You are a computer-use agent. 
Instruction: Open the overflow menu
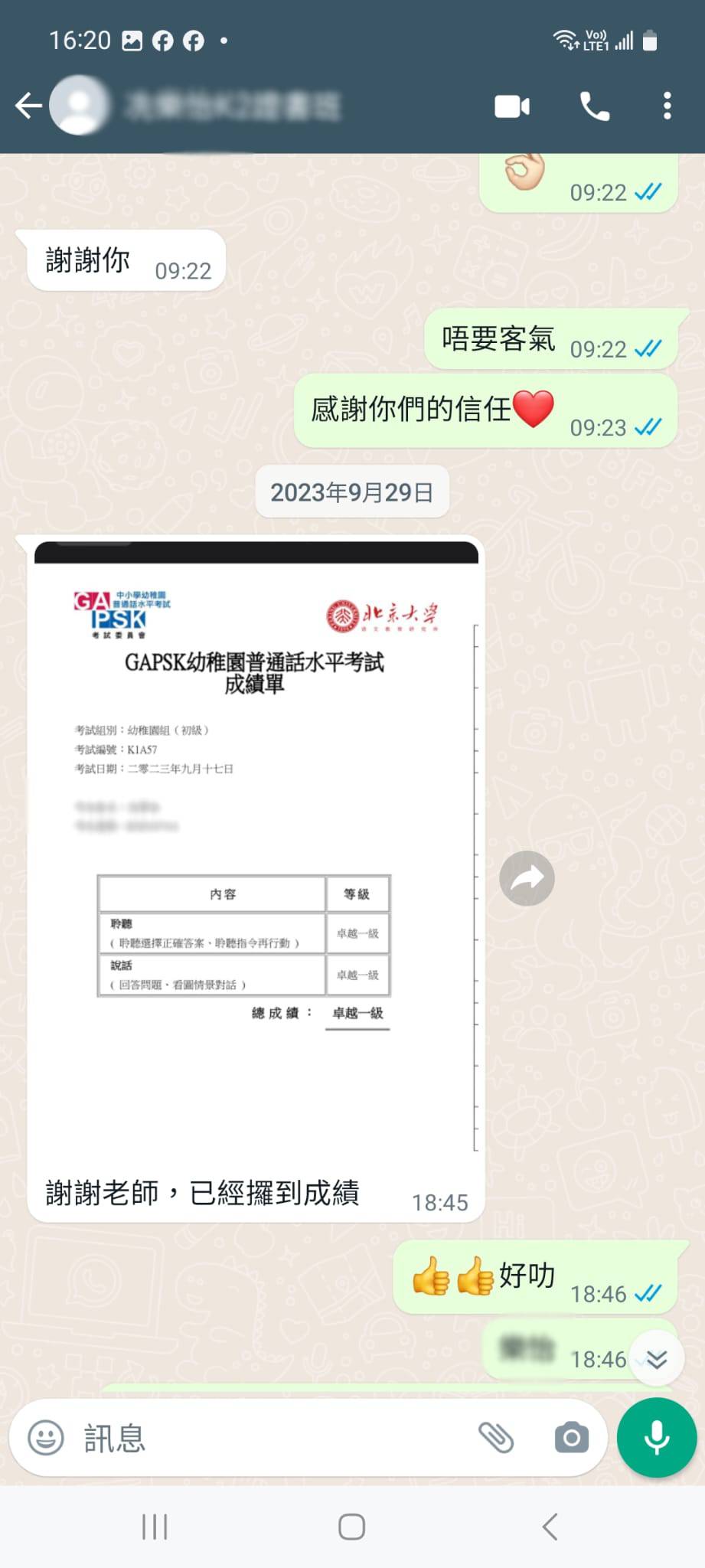click(667, 106)
